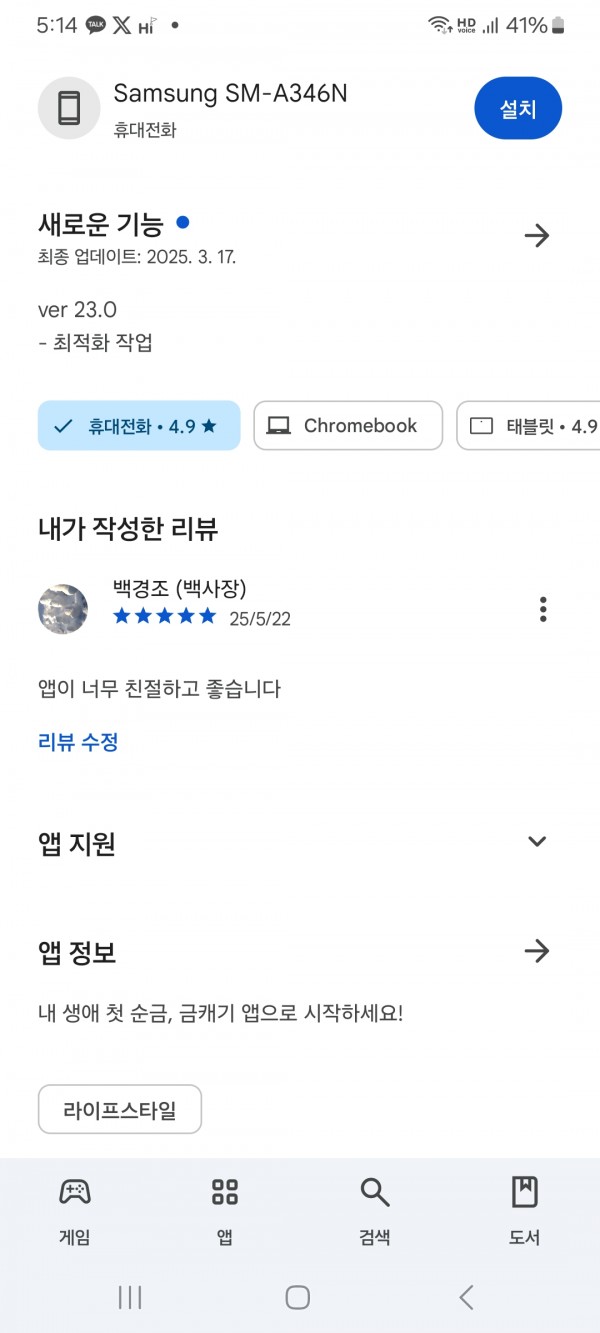
Task: Go back with the system back button
Action: click(x=466, y=1297)
